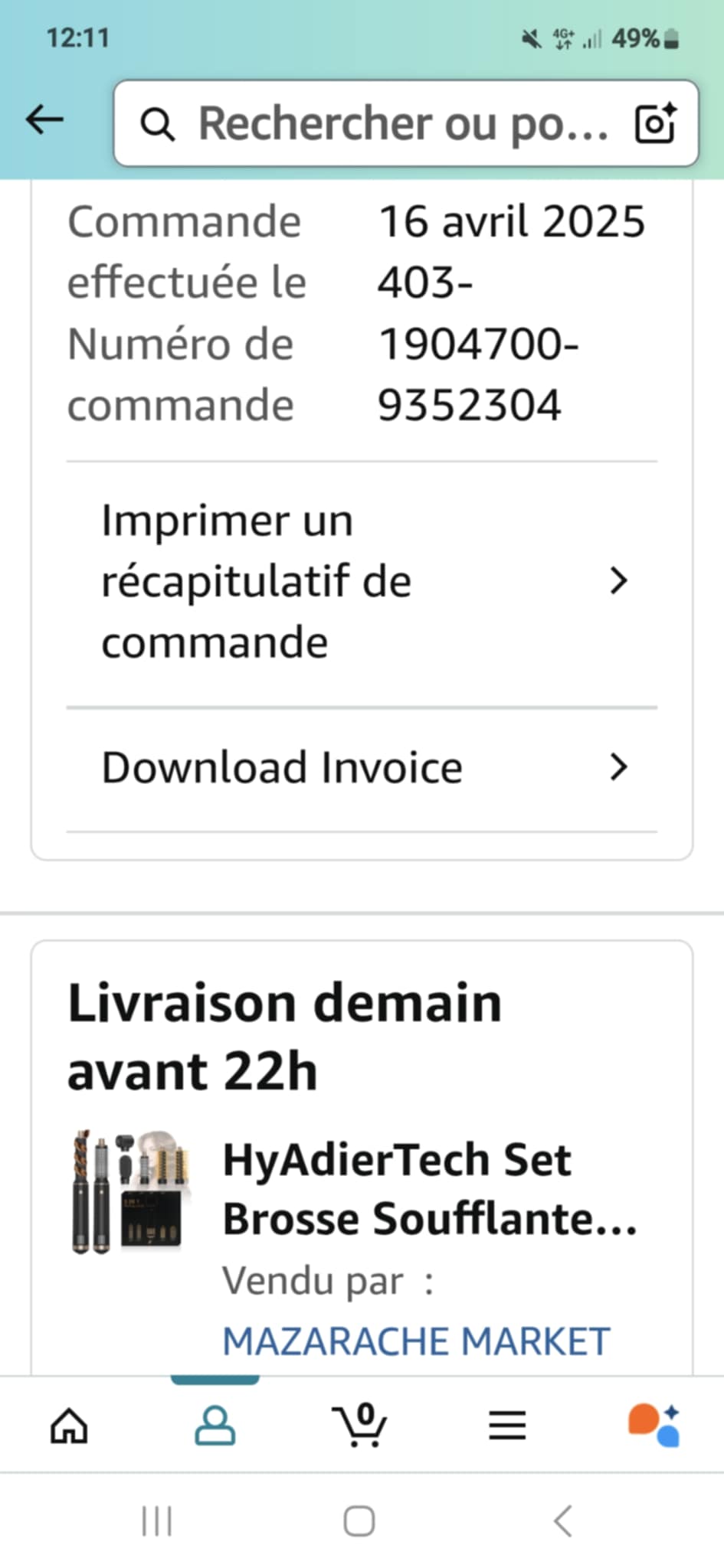Open the Rufus AI assistant tab
724x1568 pixels.
654,1426
